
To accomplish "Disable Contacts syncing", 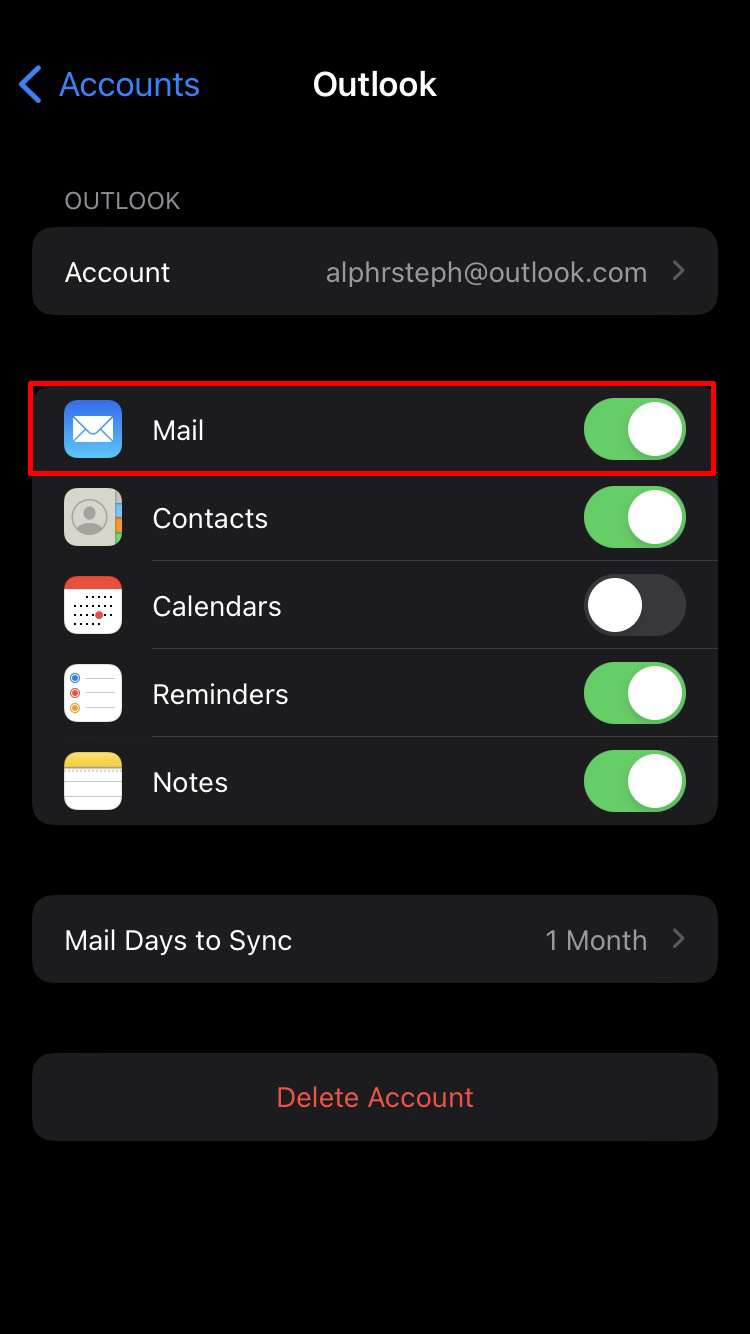I will point(634,518).
